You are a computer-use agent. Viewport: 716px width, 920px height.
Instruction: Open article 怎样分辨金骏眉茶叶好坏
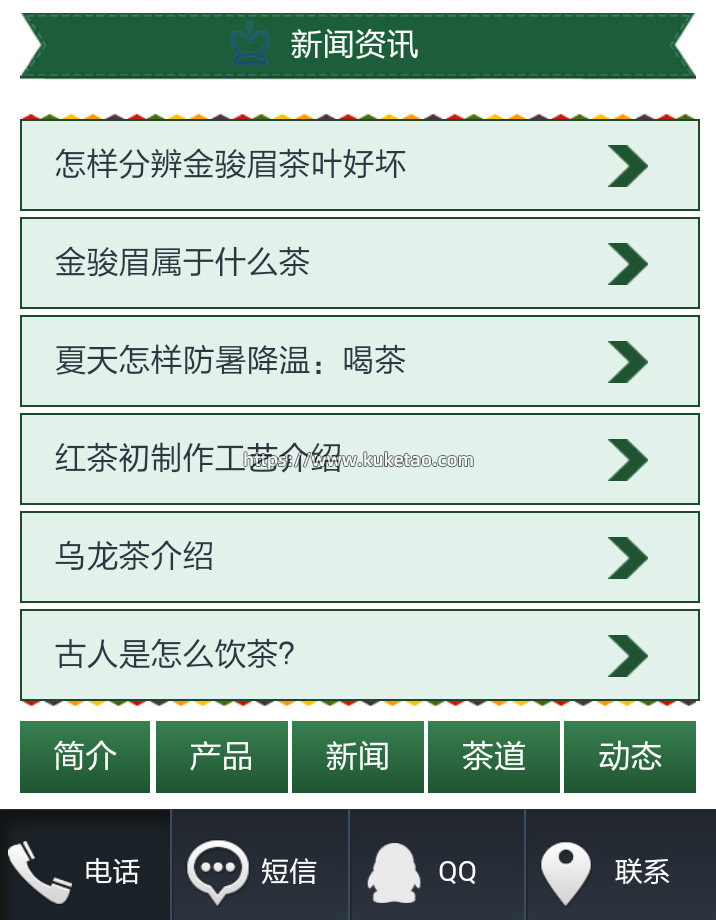[359, 165]
